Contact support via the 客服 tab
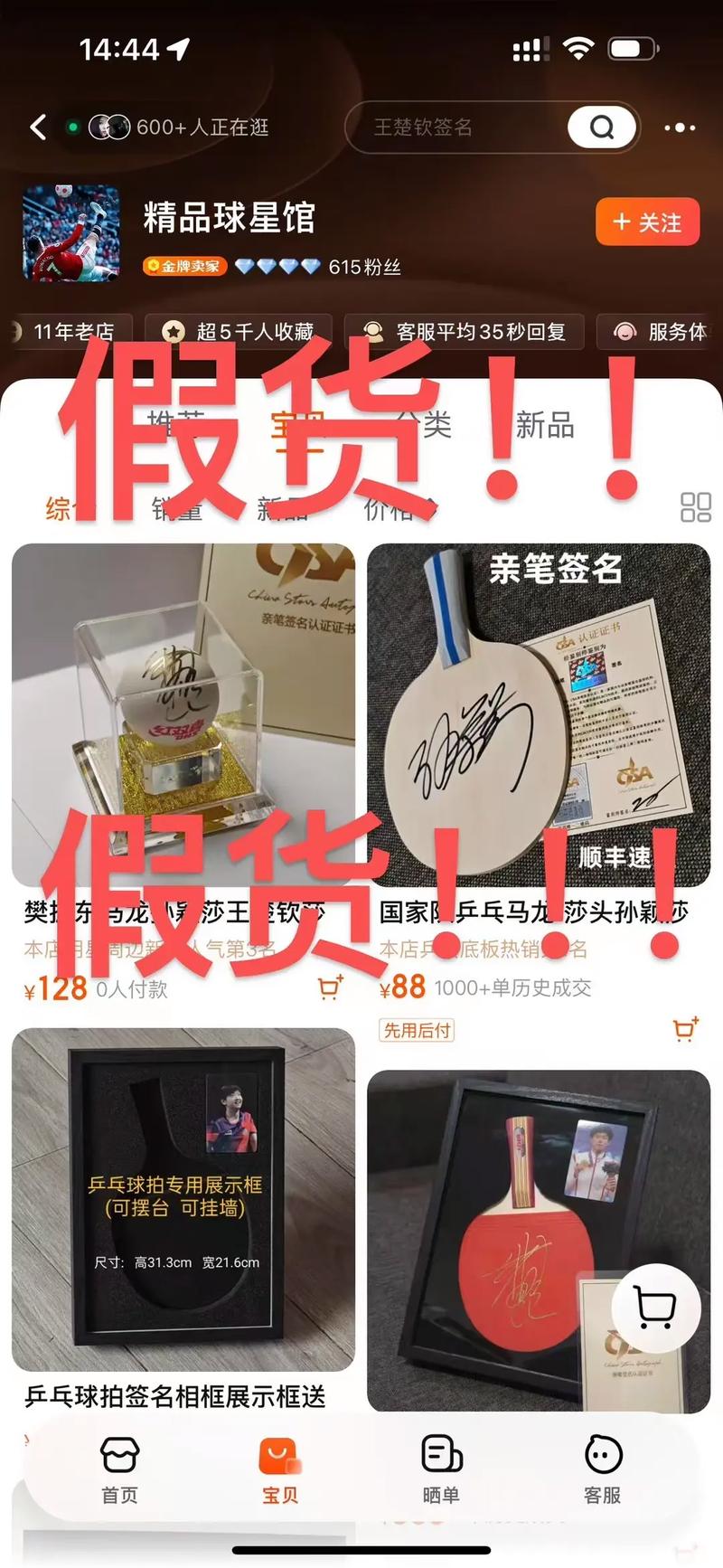The width and height of the screenshot is (723, 1568). pos(603,1470)
